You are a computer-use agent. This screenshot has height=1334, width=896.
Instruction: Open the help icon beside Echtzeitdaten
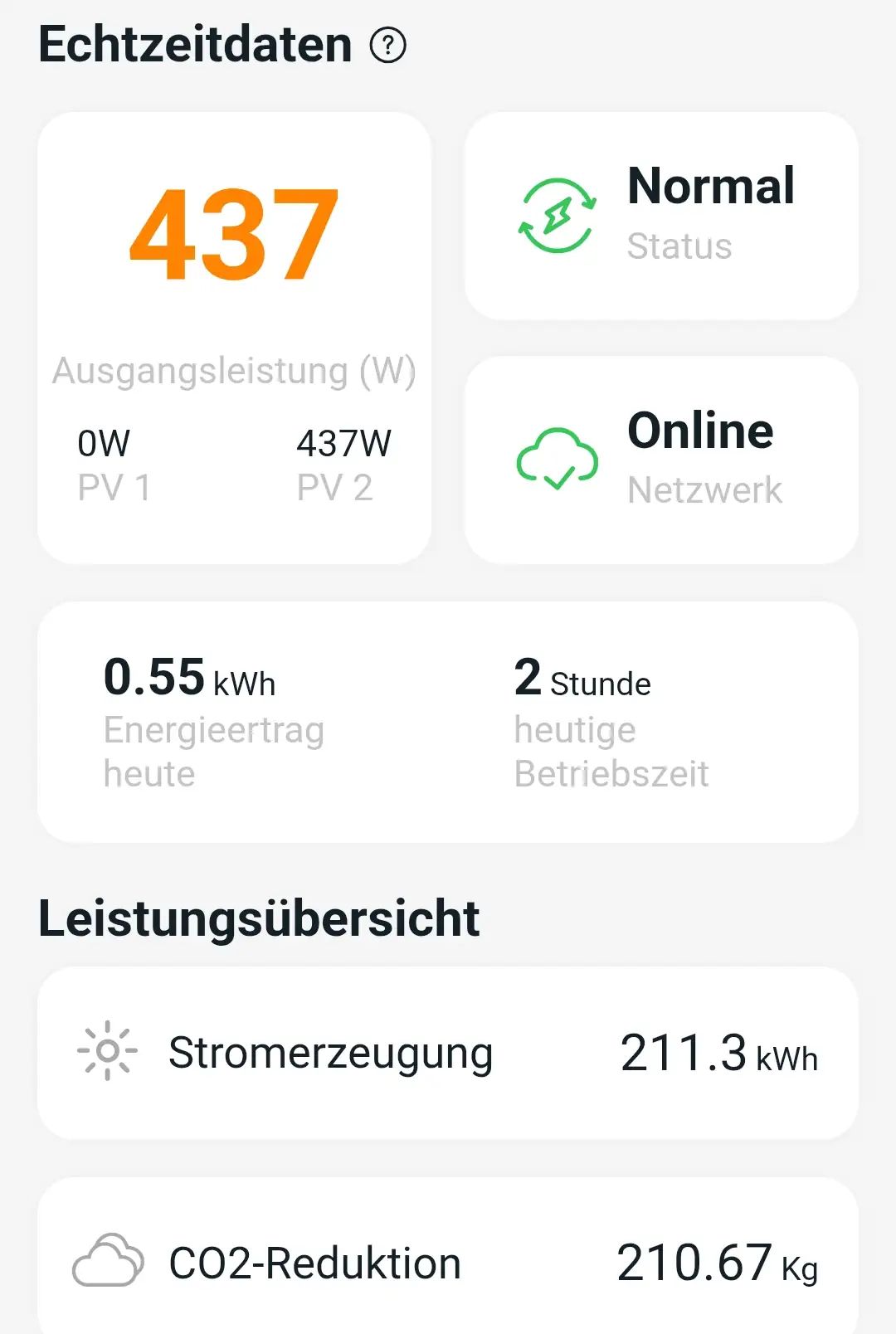click(387, 45)
